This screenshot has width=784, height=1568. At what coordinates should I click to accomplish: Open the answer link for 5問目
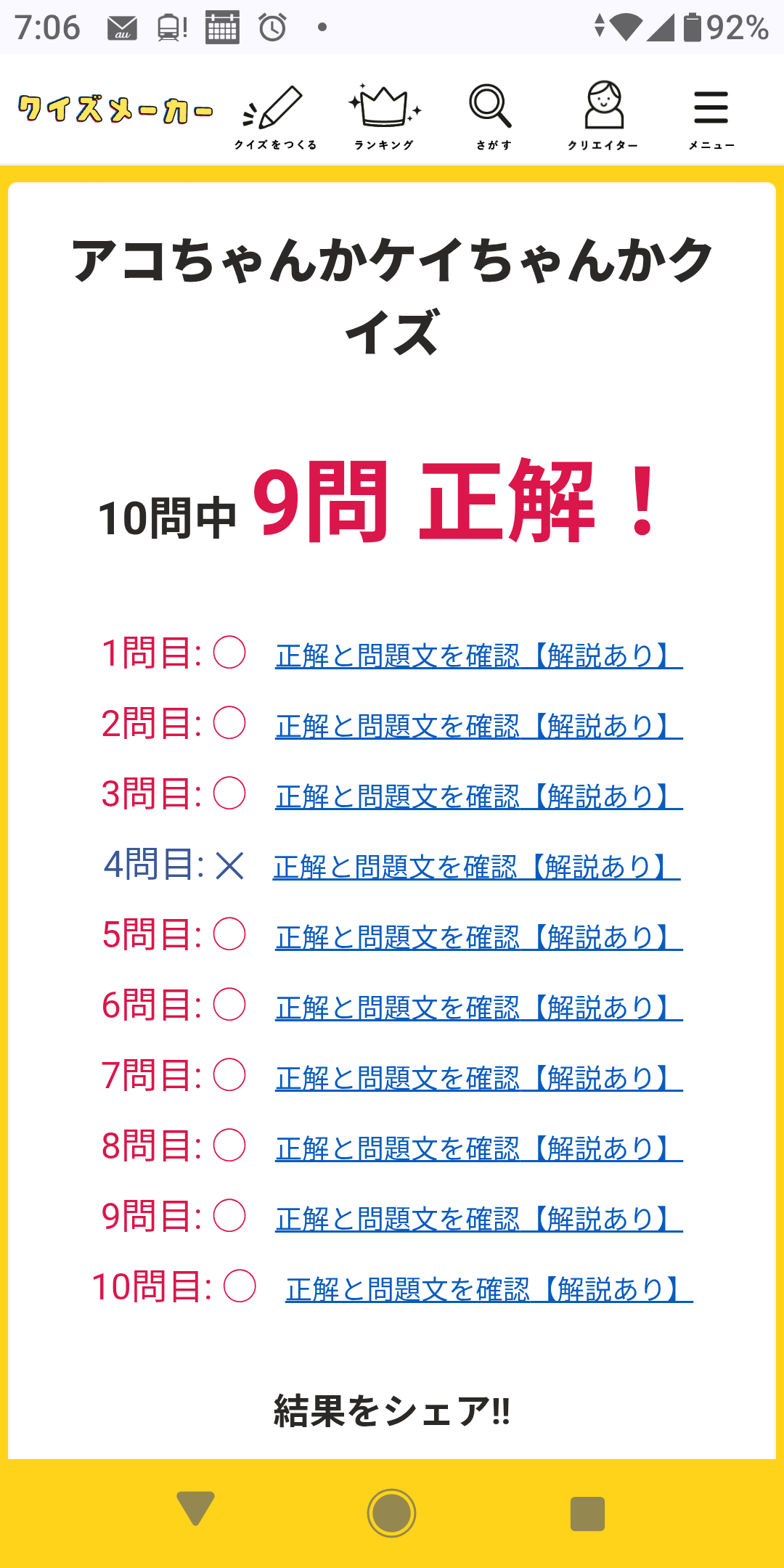click(479, 937)
